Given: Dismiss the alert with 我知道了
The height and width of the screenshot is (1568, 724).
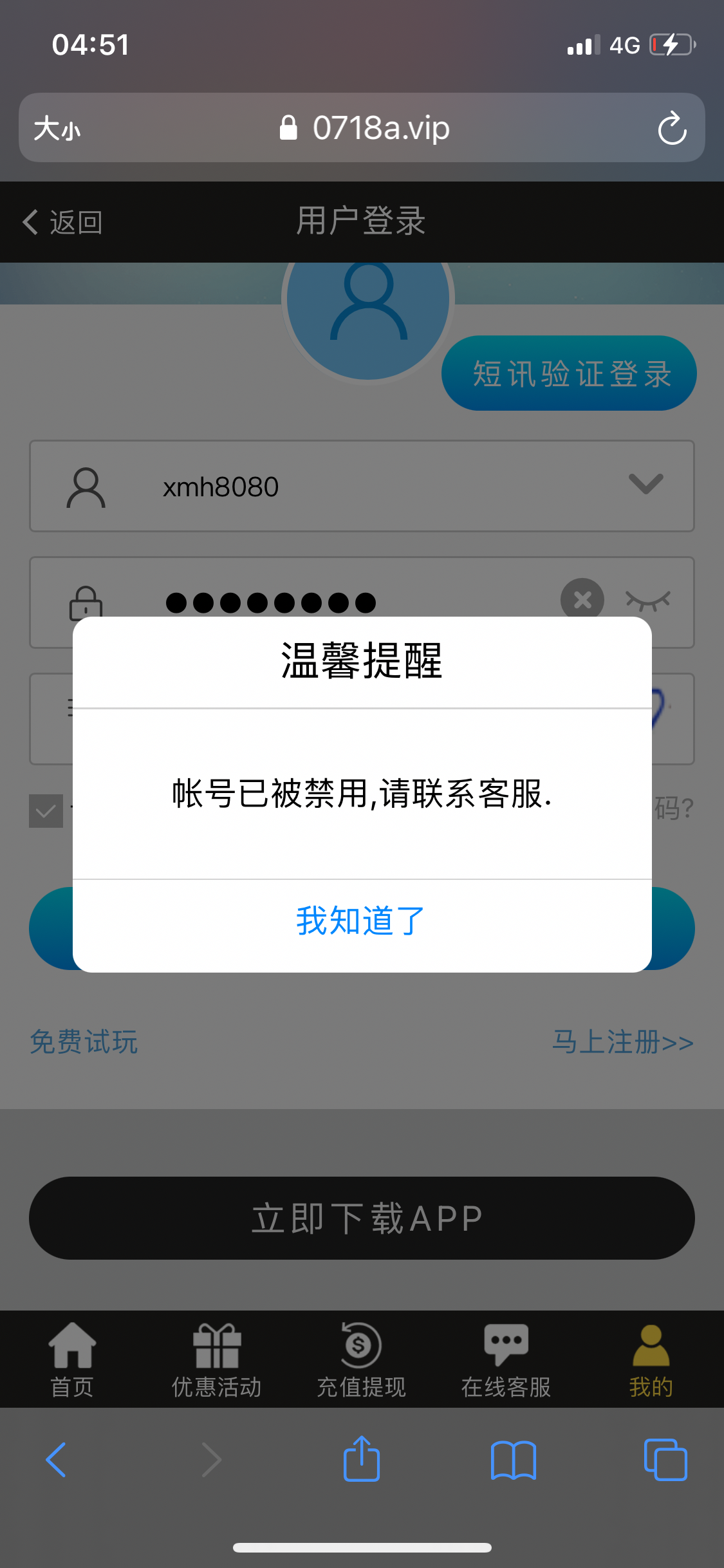Looking at the screenshot, I should coord(361,922).
